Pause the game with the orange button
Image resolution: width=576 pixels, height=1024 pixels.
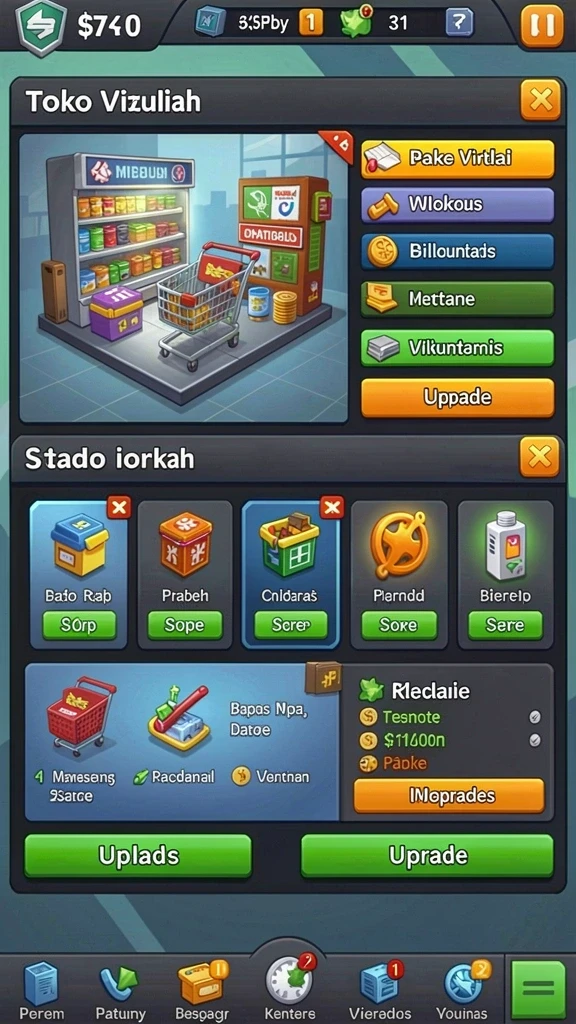(541, 25)
